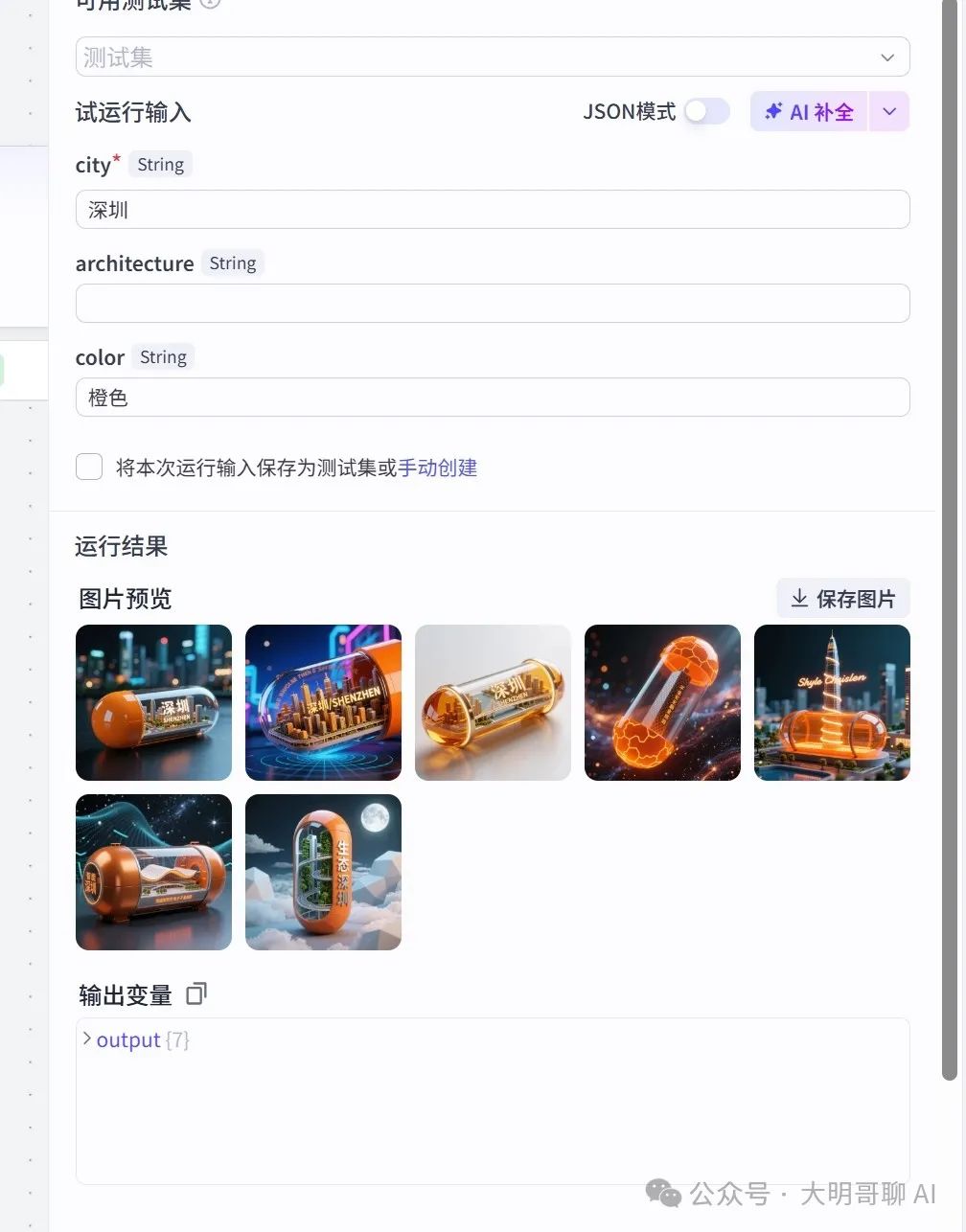Image resolution: width=966 pixels, height=1232 pixels.
Task: Open the 测试集 dropdown
Action: tap(492, 57)
